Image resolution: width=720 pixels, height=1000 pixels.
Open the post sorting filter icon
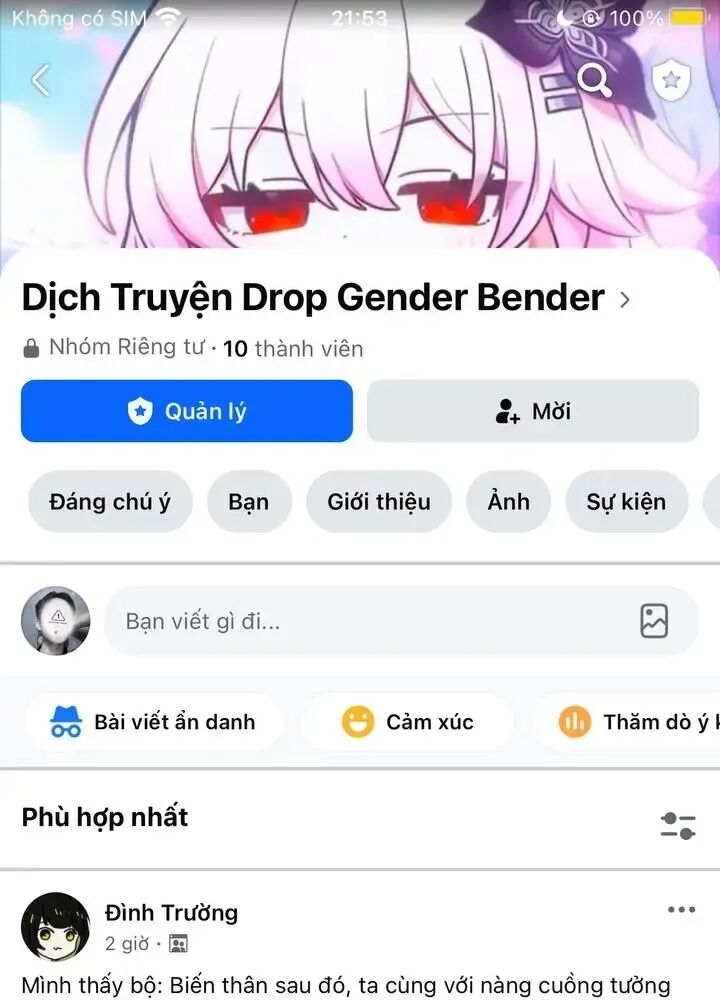coord(678,826)
